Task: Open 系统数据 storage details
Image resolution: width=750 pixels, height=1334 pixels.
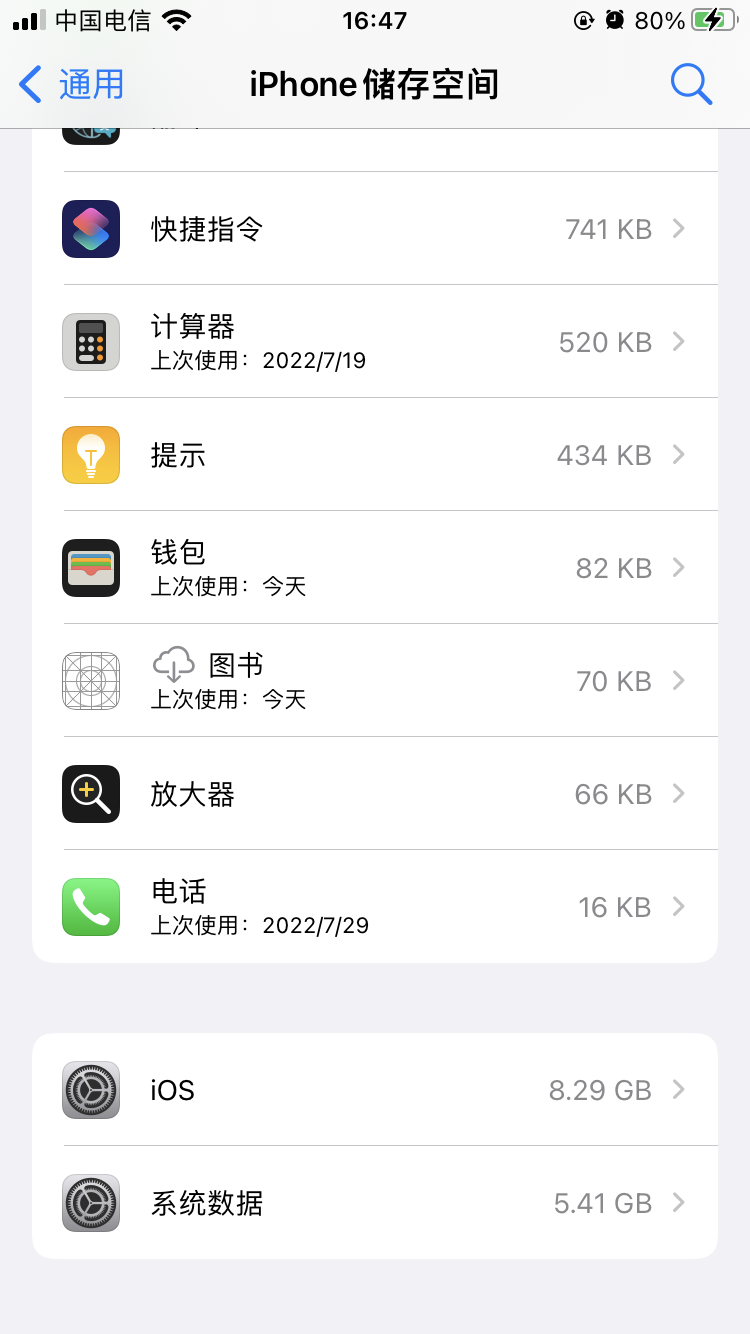Action: [375, 1203]
